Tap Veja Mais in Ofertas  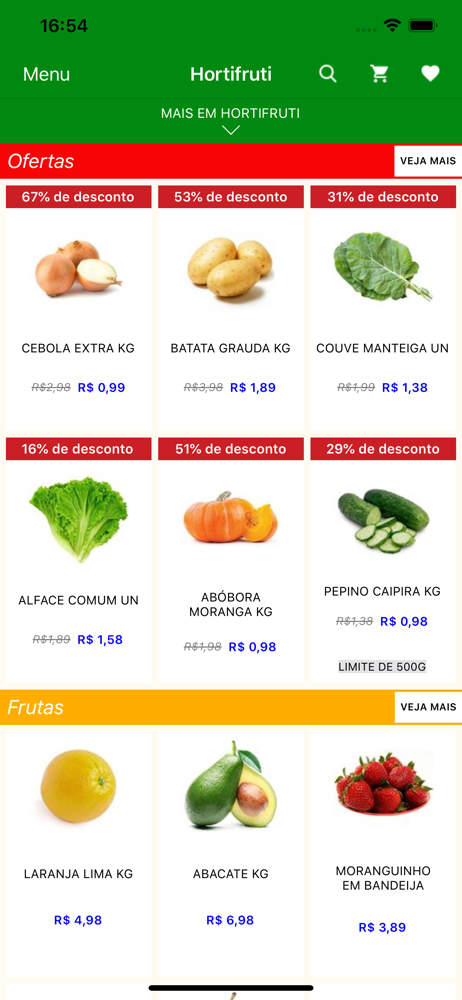pyautogui.click(x=428, y=161)
